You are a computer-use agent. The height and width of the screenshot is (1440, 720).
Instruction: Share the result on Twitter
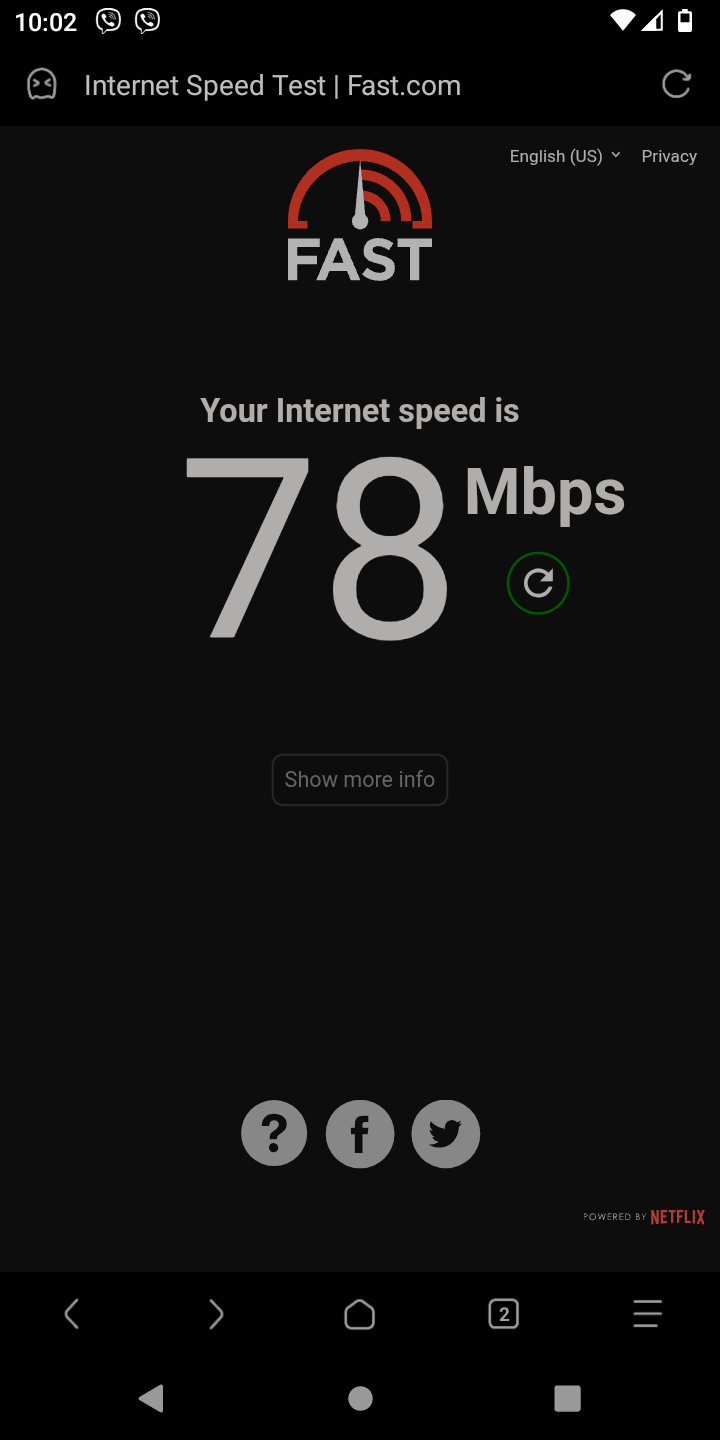(x=446, y=1133)
